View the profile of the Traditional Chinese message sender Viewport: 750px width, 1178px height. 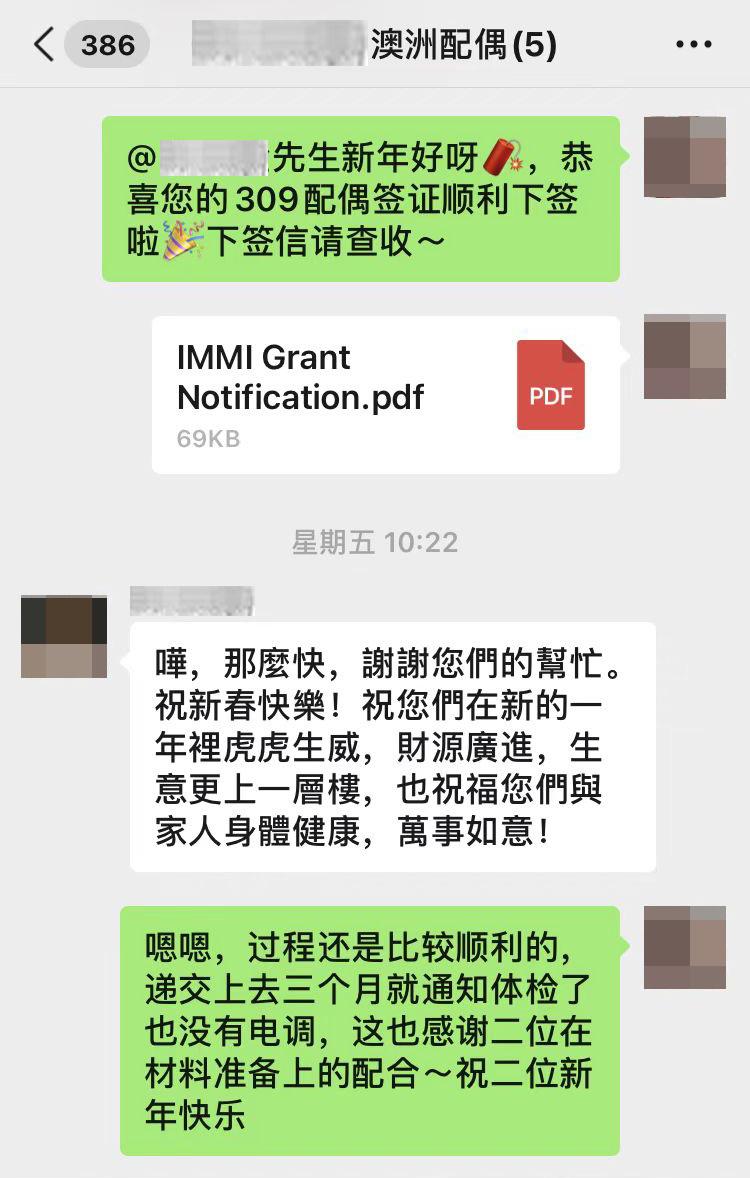64,637
